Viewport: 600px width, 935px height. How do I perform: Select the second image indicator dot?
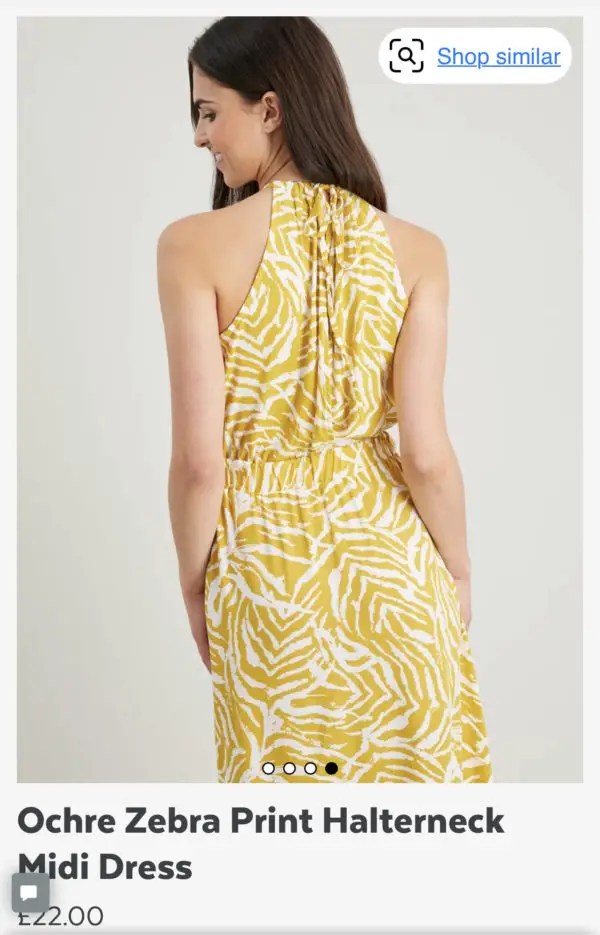[289, 768]
